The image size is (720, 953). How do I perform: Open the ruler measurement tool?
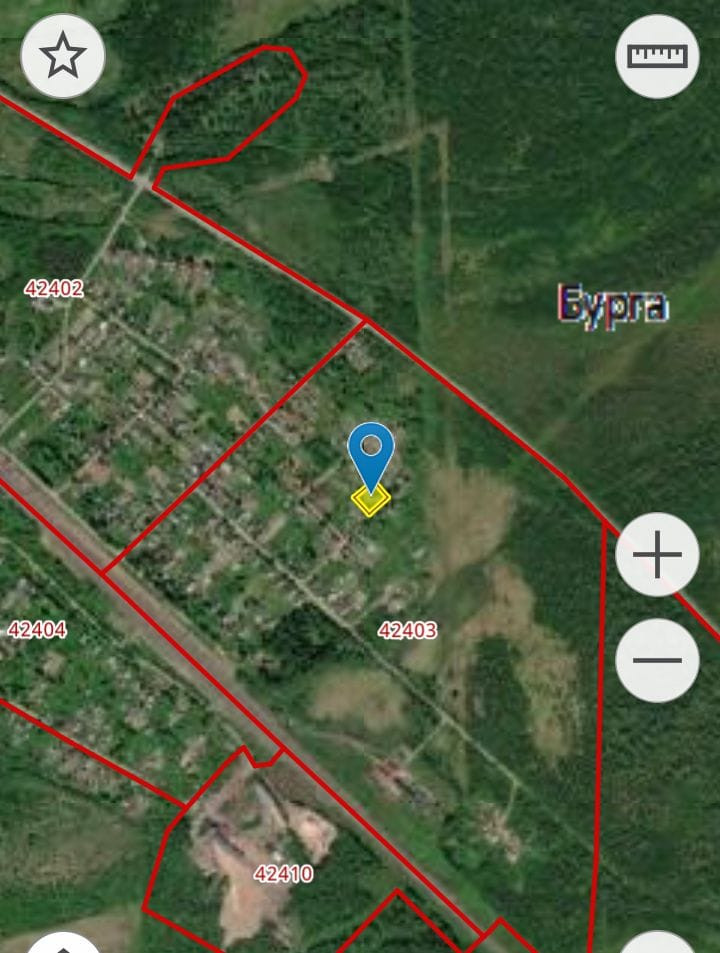point(657,56)
